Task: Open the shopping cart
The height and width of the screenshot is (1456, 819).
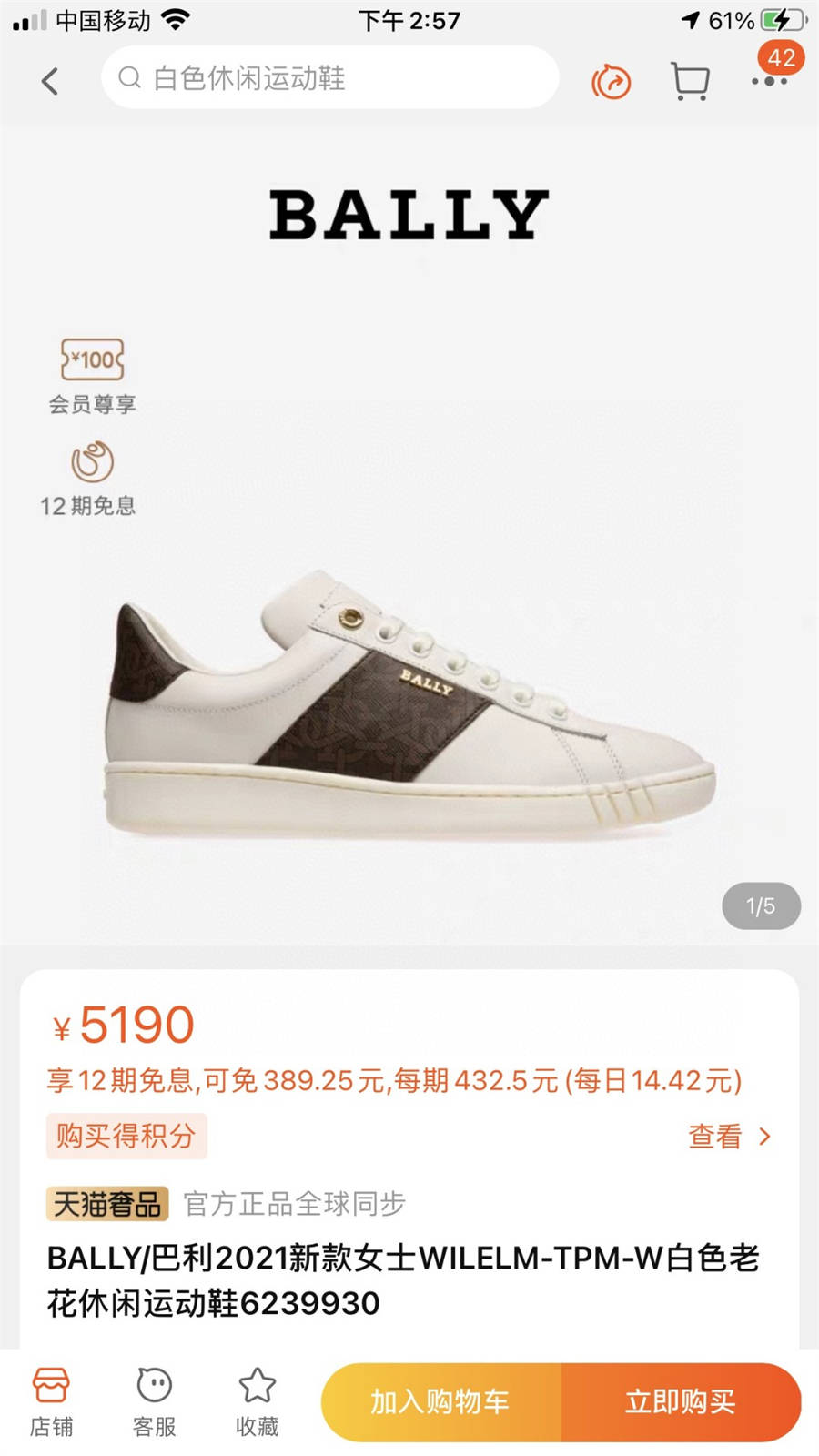Action: pos(690,82)
